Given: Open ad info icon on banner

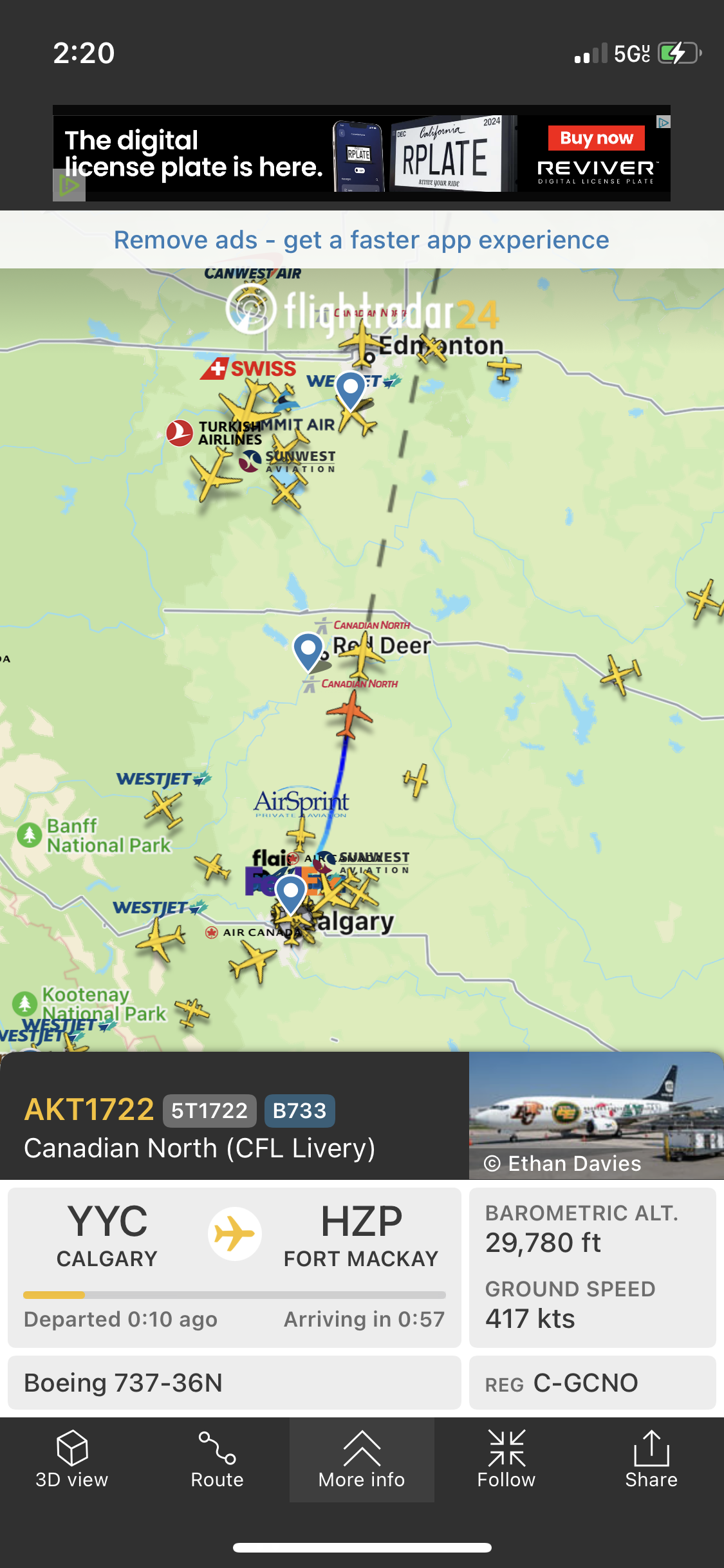Looking at the screenshot, I should coord(664,122).
